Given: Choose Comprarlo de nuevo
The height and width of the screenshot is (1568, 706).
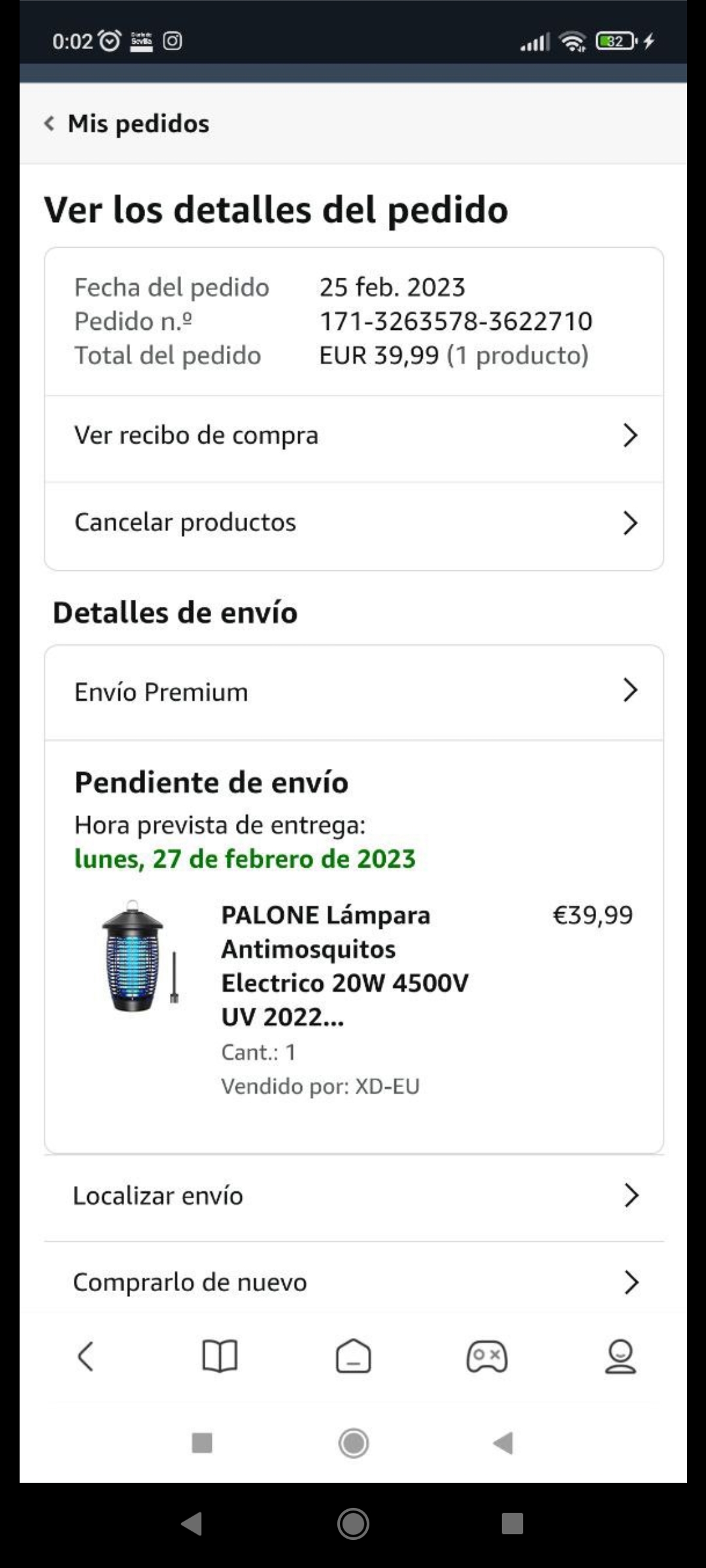Looking at the screenshot, I should tap(354, 1282).
